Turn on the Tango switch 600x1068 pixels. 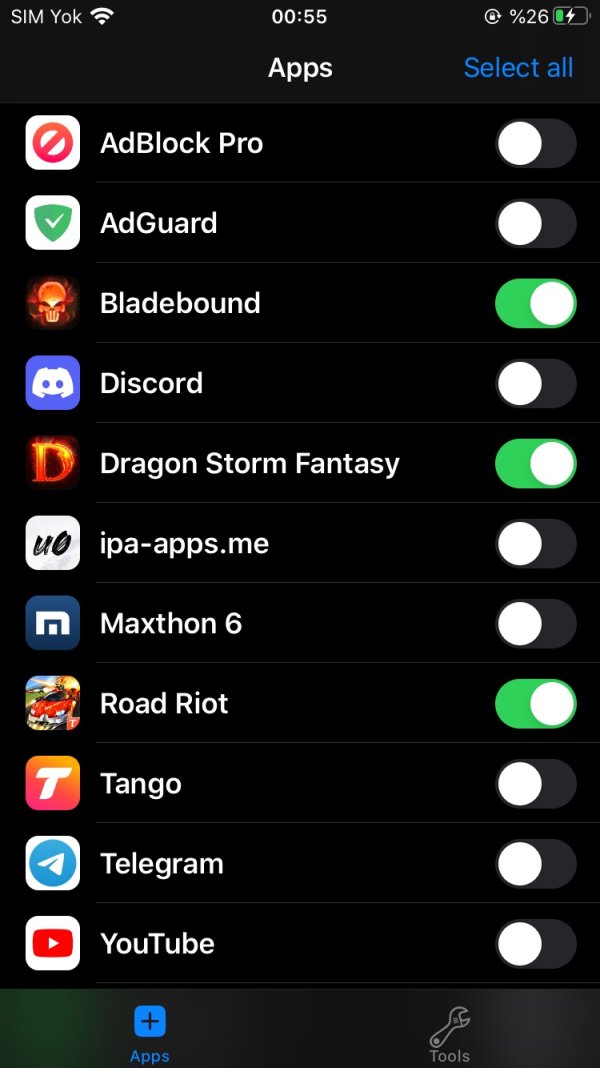coord(535,784)
